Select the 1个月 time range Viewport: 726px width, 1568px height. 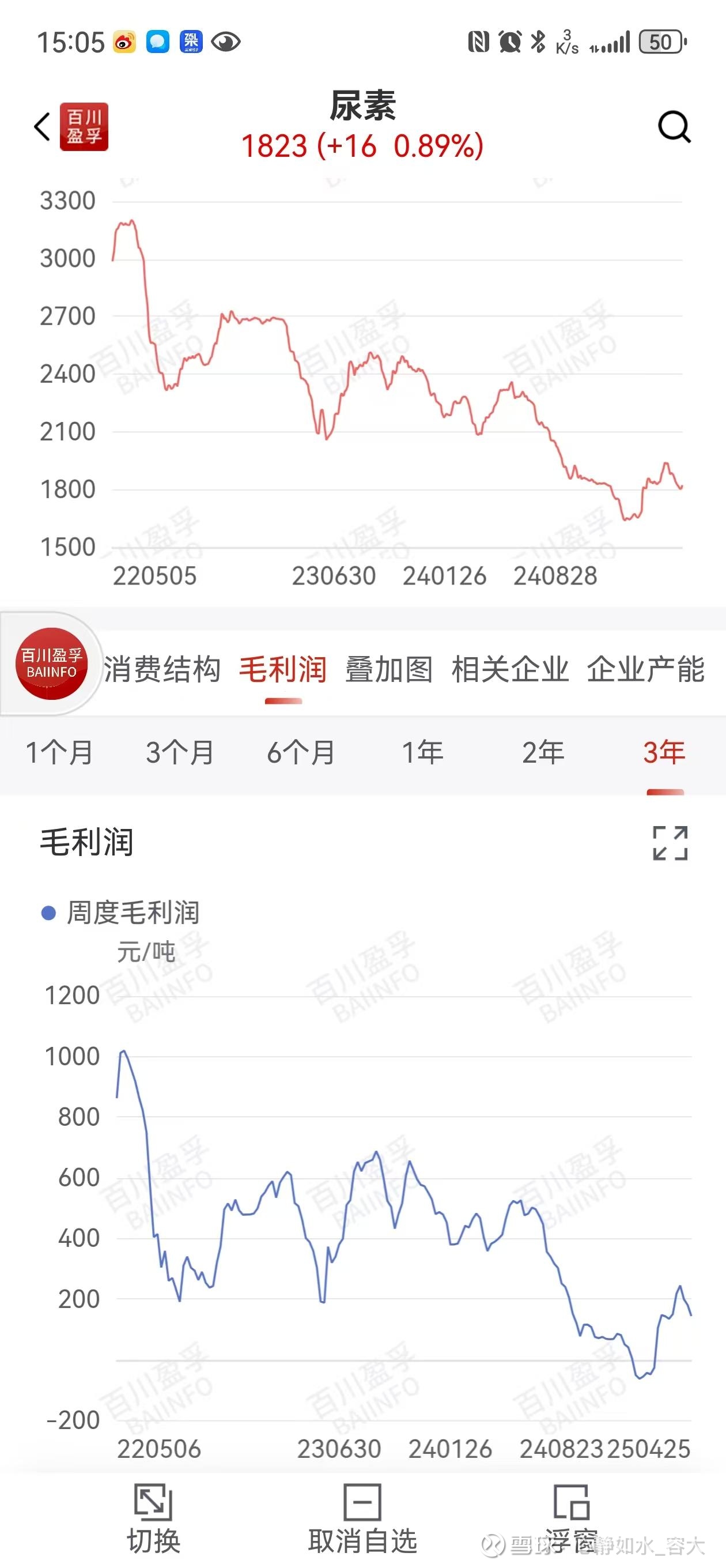[59, 752]
